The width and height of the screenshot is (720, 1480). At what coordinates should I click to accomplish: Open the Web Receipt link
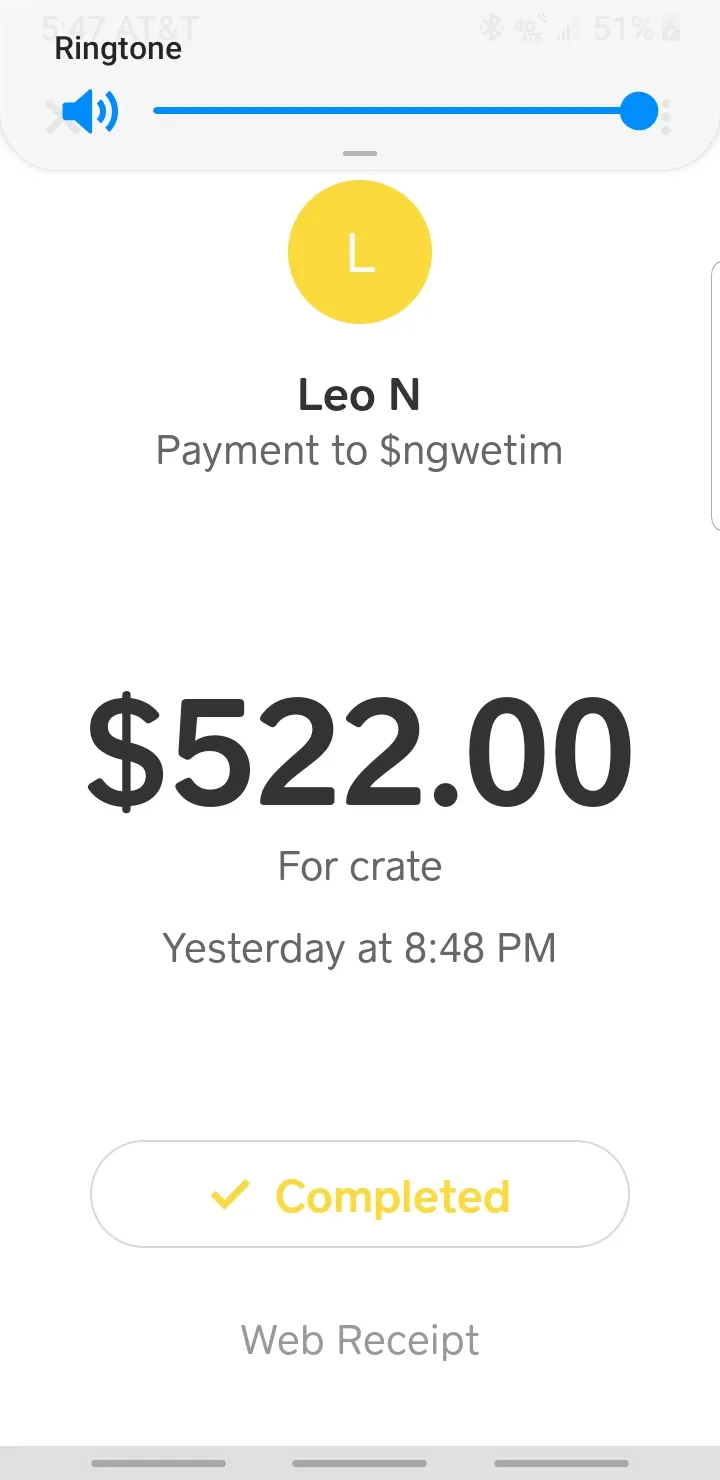tap(360, 1340)
